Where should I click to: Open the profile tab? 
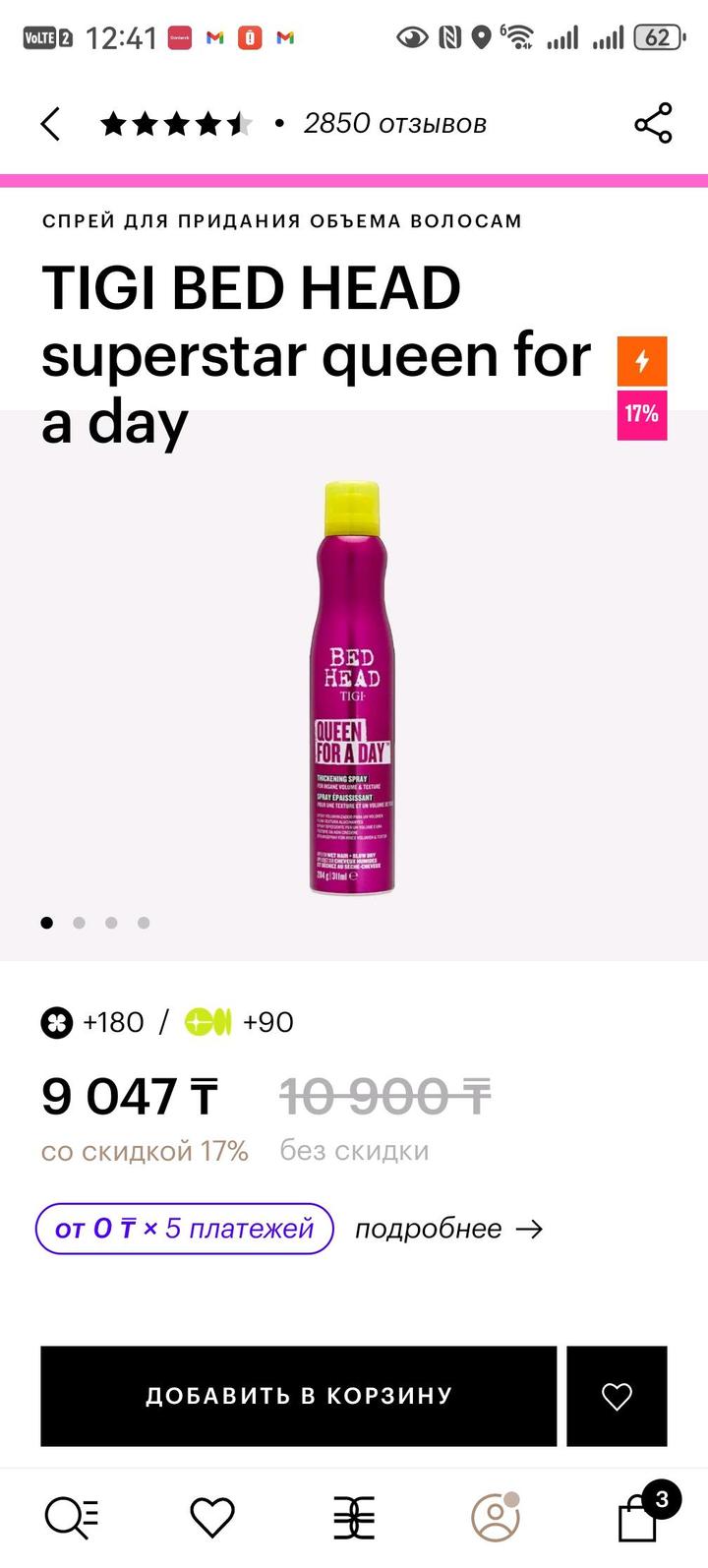point(496,1518)
